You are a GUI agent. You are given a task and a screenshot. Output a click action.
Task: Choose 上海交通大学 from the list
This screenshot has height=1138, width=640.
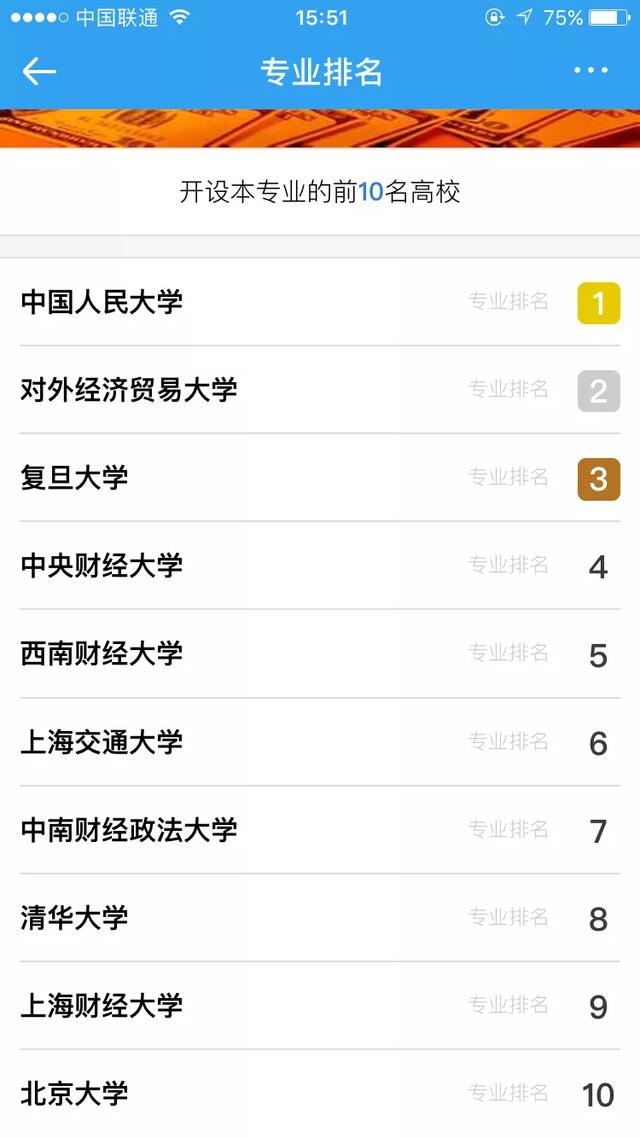[102, 742]
